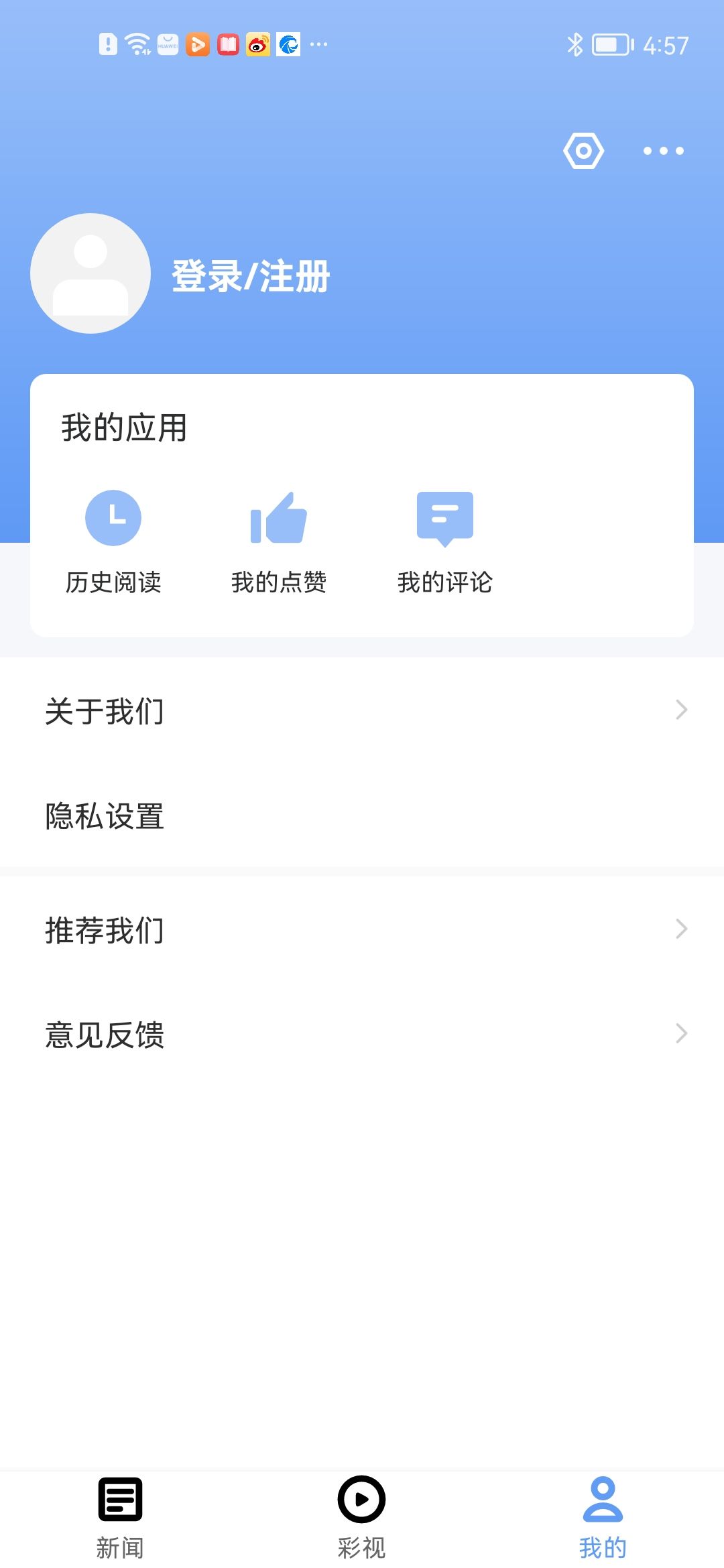Viewport: 724px width, 1568px height.
Task: Open the three-dot overflow menu
Action: pos(663,151)
